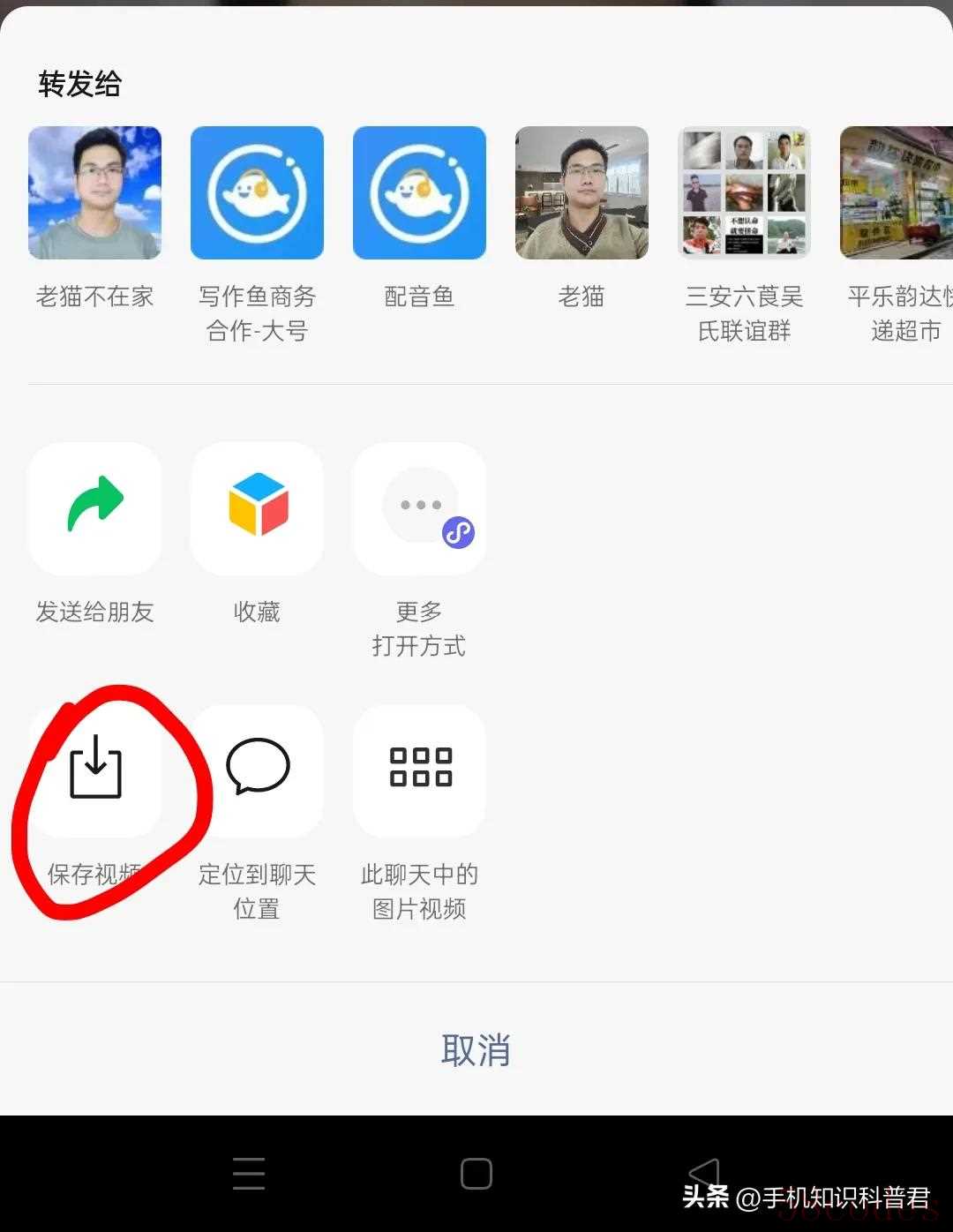The width and height of the screenshot is (953, 1232).
Task: Forward to contact 老猫不在家
Action: point(95,193)
